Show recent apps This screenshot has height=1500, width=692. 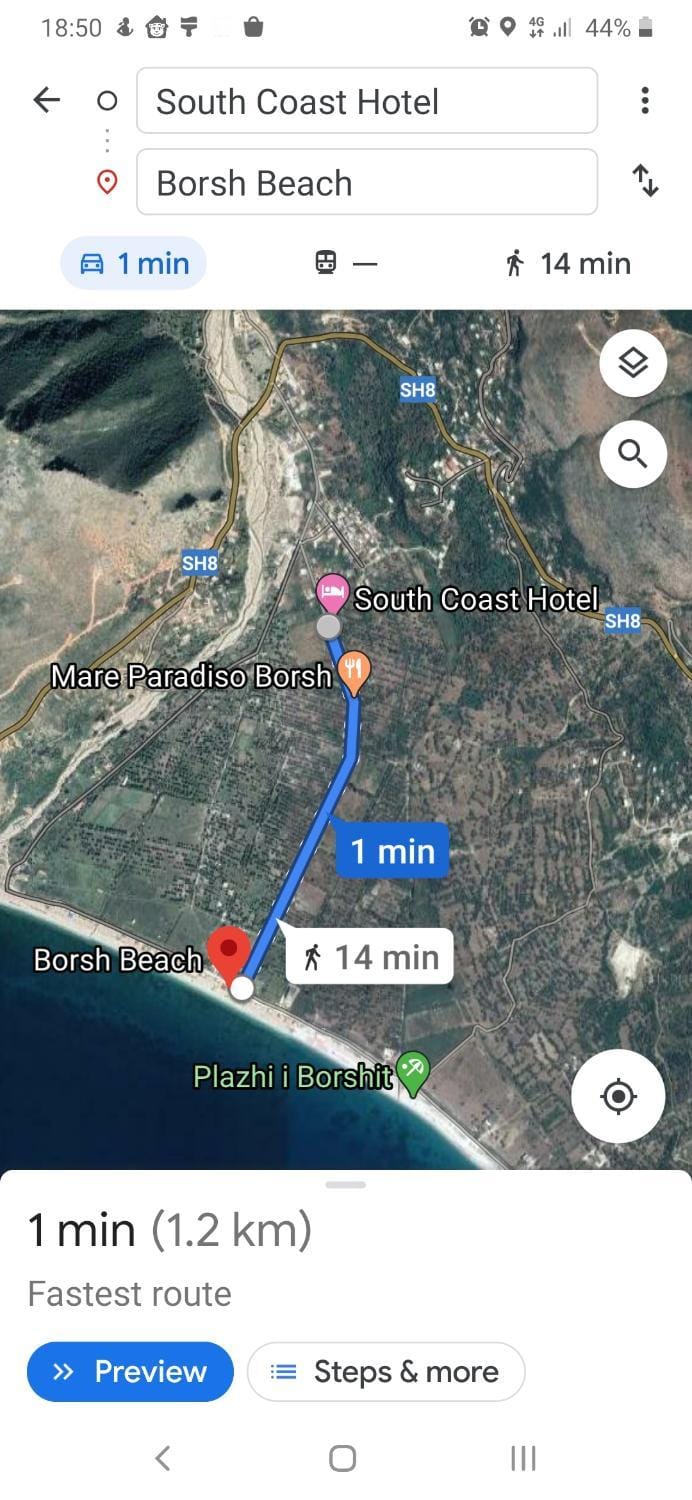[x=523, y=1459]
